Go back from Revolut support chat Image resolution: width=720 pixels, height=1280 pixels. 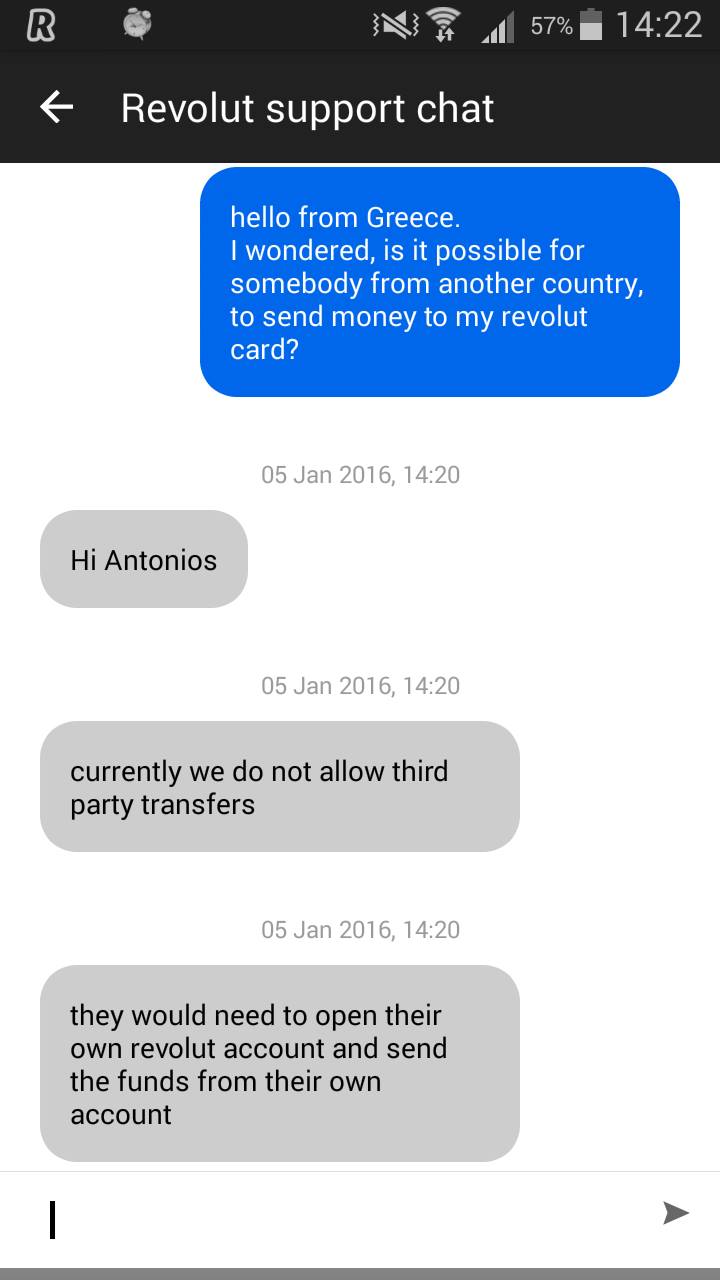pyautogui.click(x=56, y=108)
